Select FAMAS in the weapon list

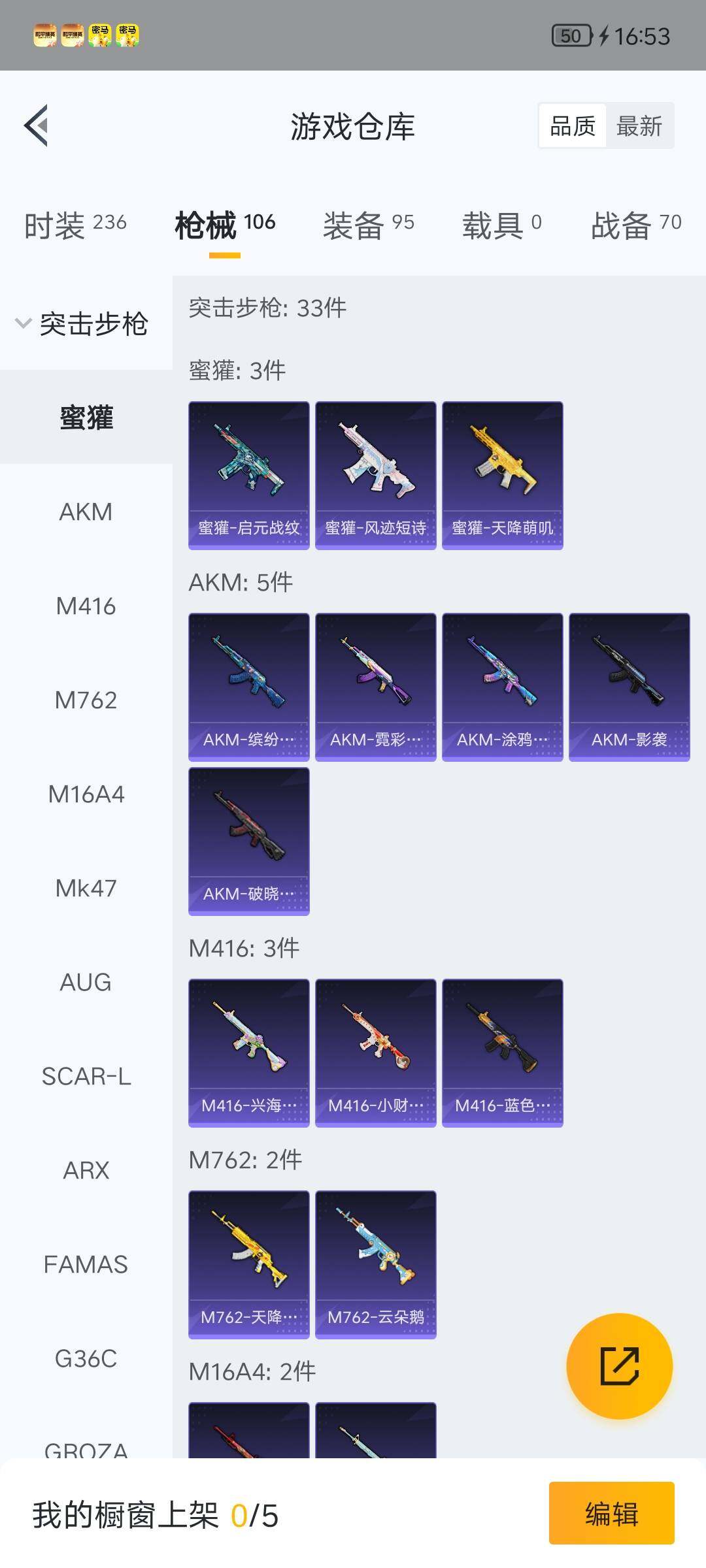point(86,1265)
